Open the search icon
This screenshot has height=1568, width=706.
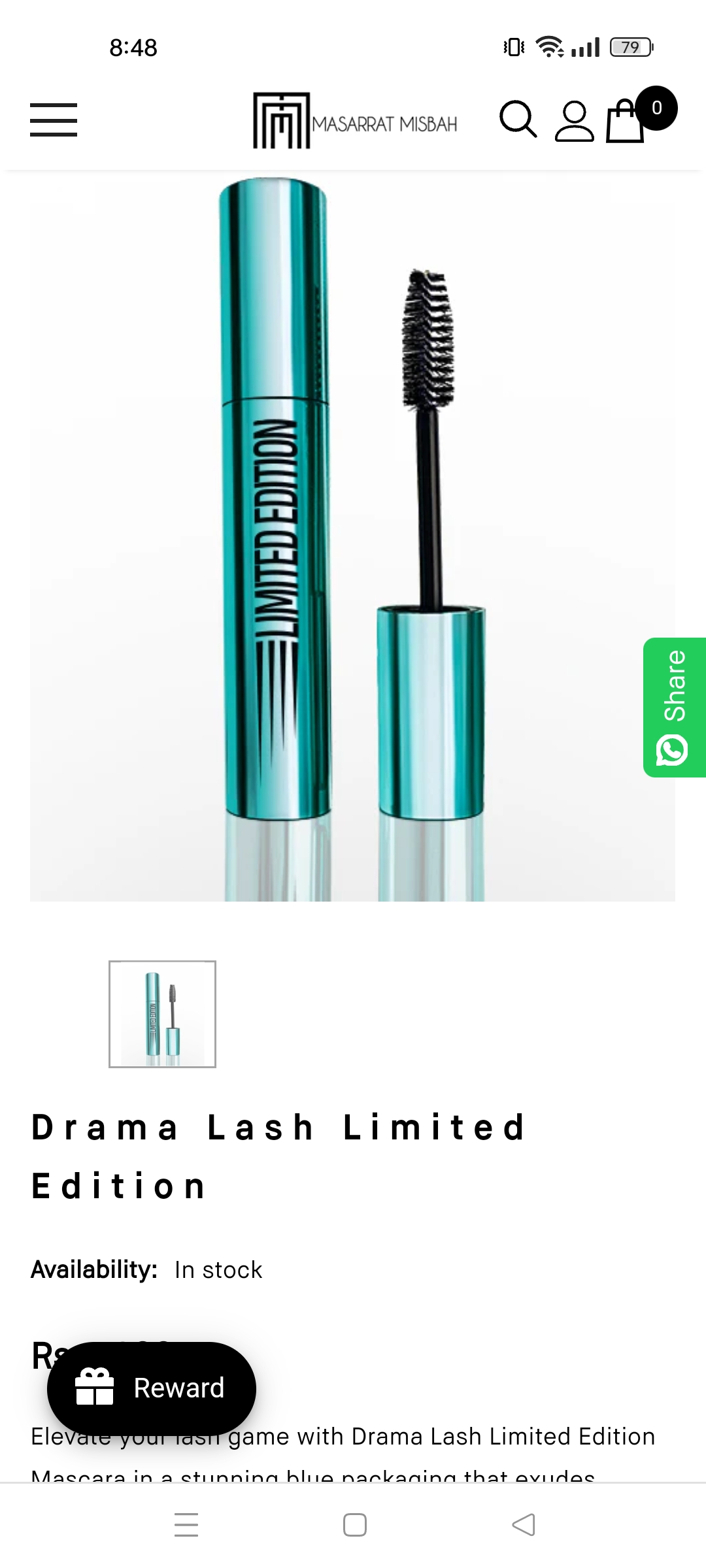pos(518,120)
